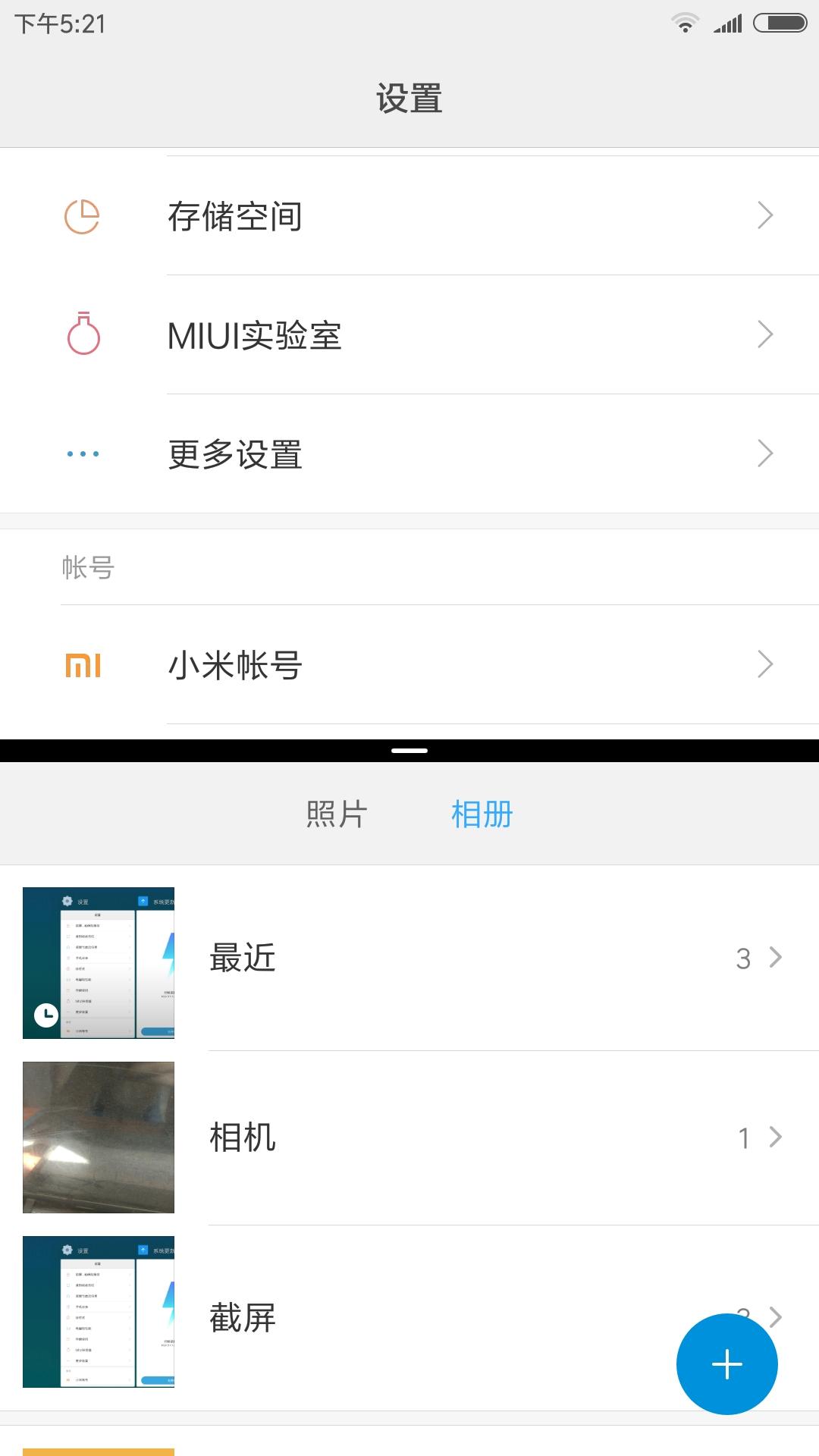Select the 相册 tab
Image resolution: width=819 pixels, height=1456 pixels.
pyautogui.click(x=482, y=814)
